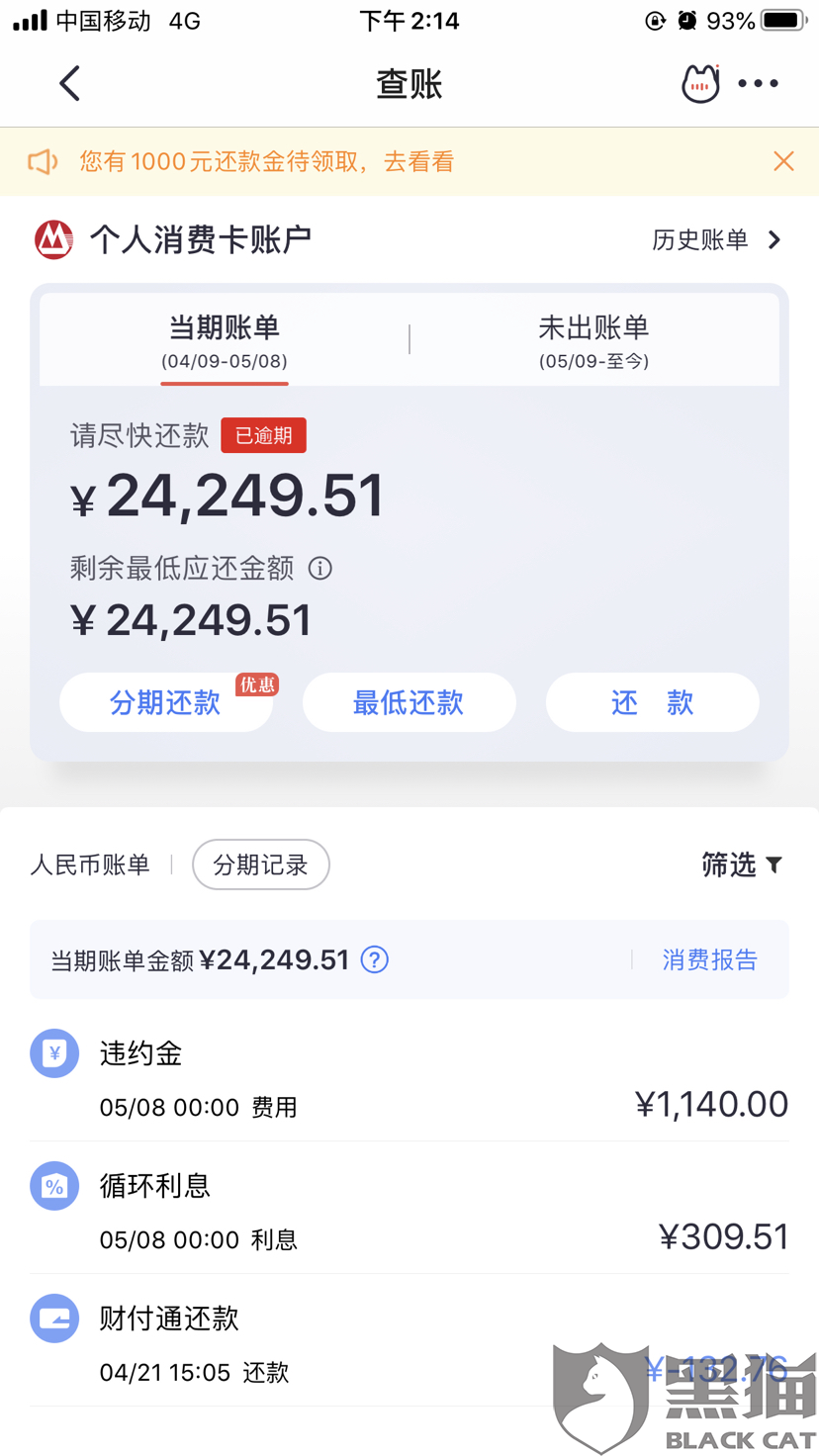Open the 1000元还款金待领取 notice
Image resolution: width=819 pixels, height=1456 pixels.
267,161
